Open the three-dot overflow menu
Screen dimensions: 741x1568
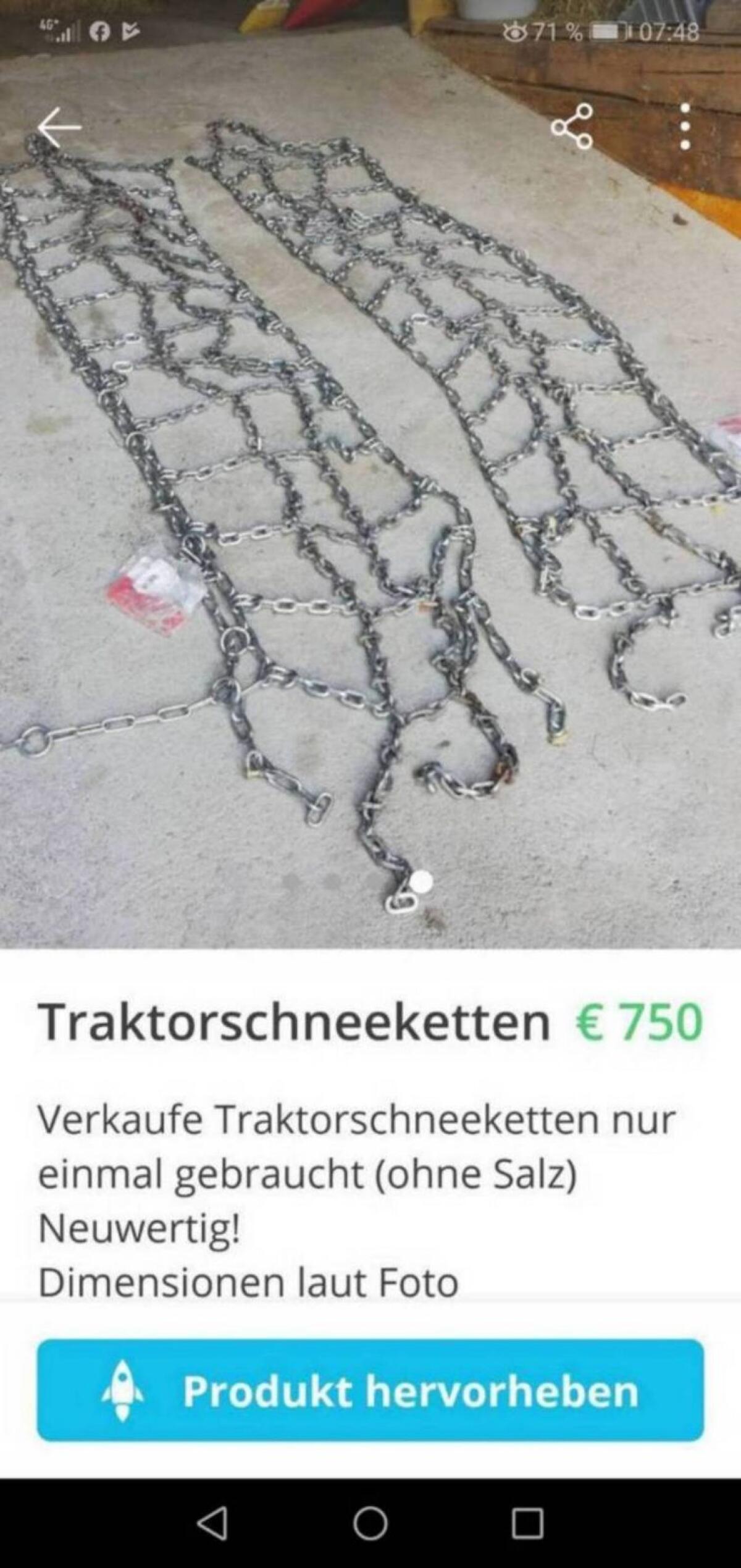pyautogui.click(x=684, y=127)
